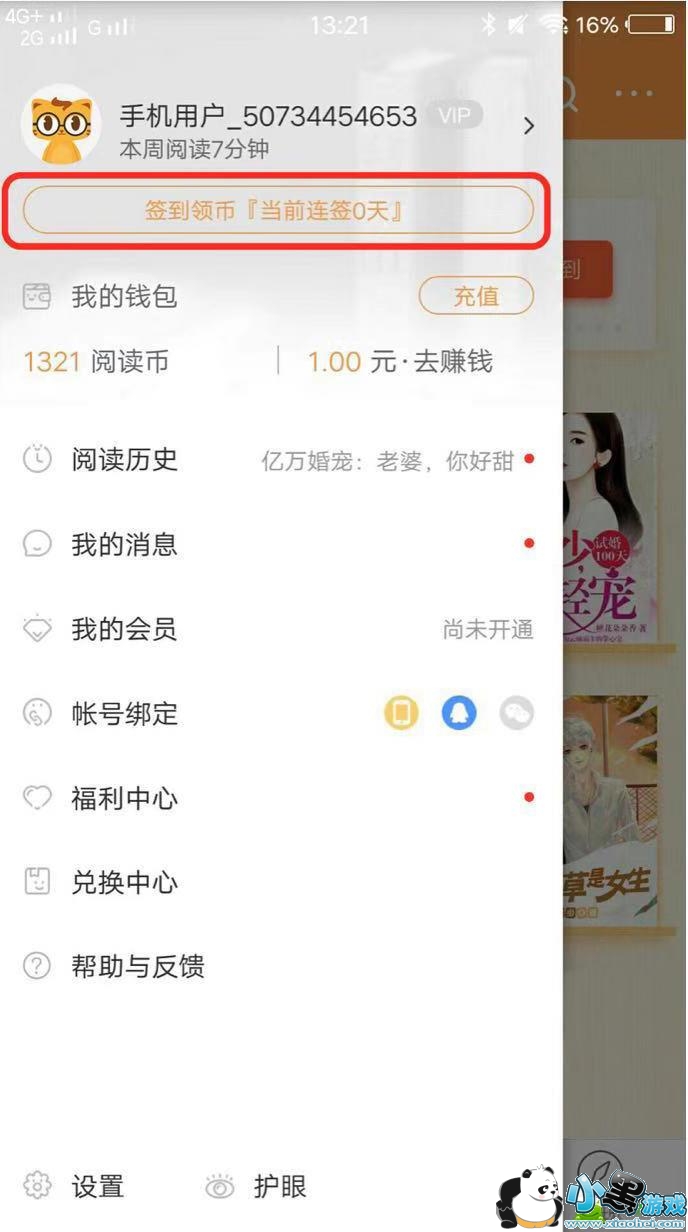Screen dimensions: 688x1232
Task: Open 帮助与反馈 help and feedback
Action: [x=137, y=967]
